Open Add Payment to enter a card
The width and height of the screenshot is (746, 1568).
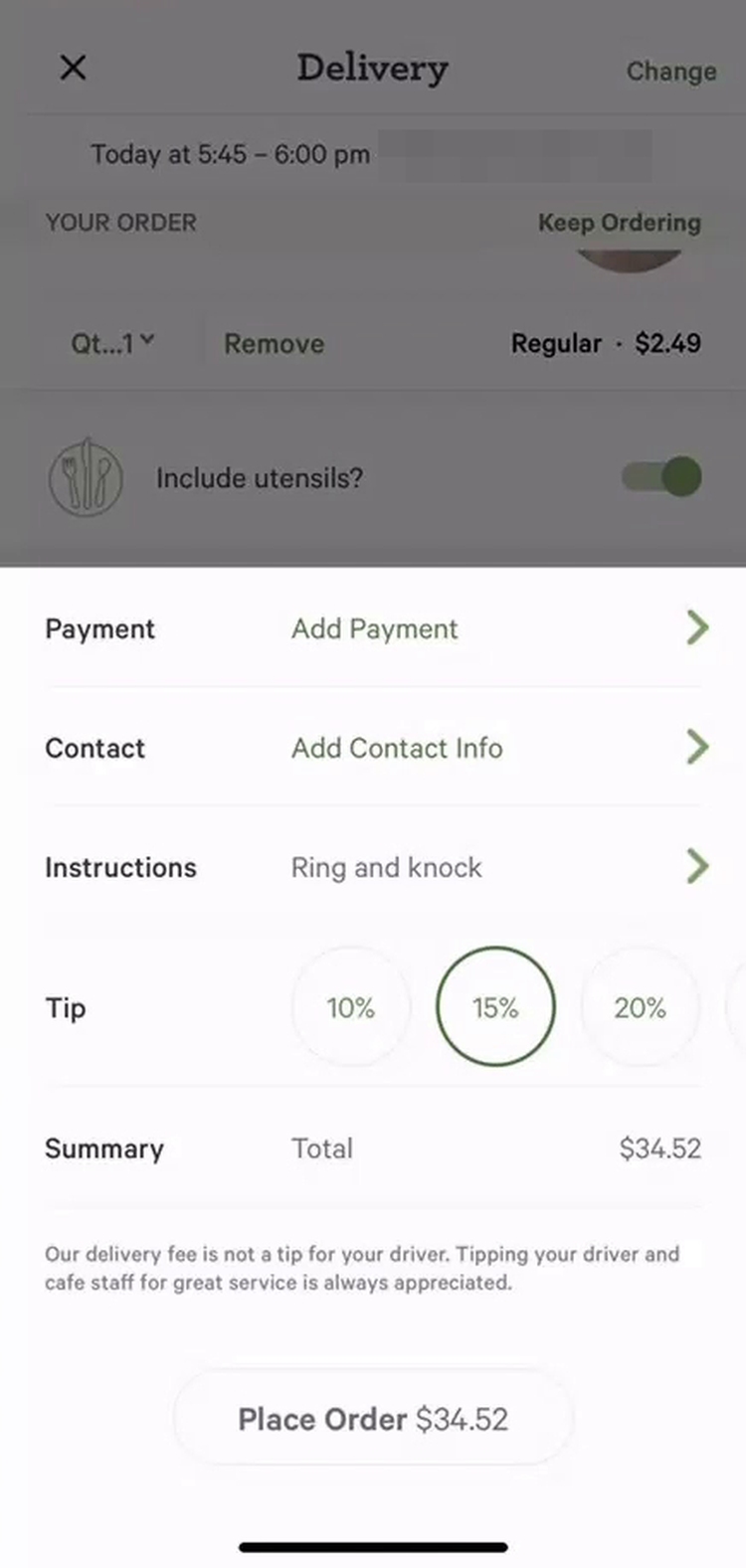pyautogui.click(x=374, y=627)
